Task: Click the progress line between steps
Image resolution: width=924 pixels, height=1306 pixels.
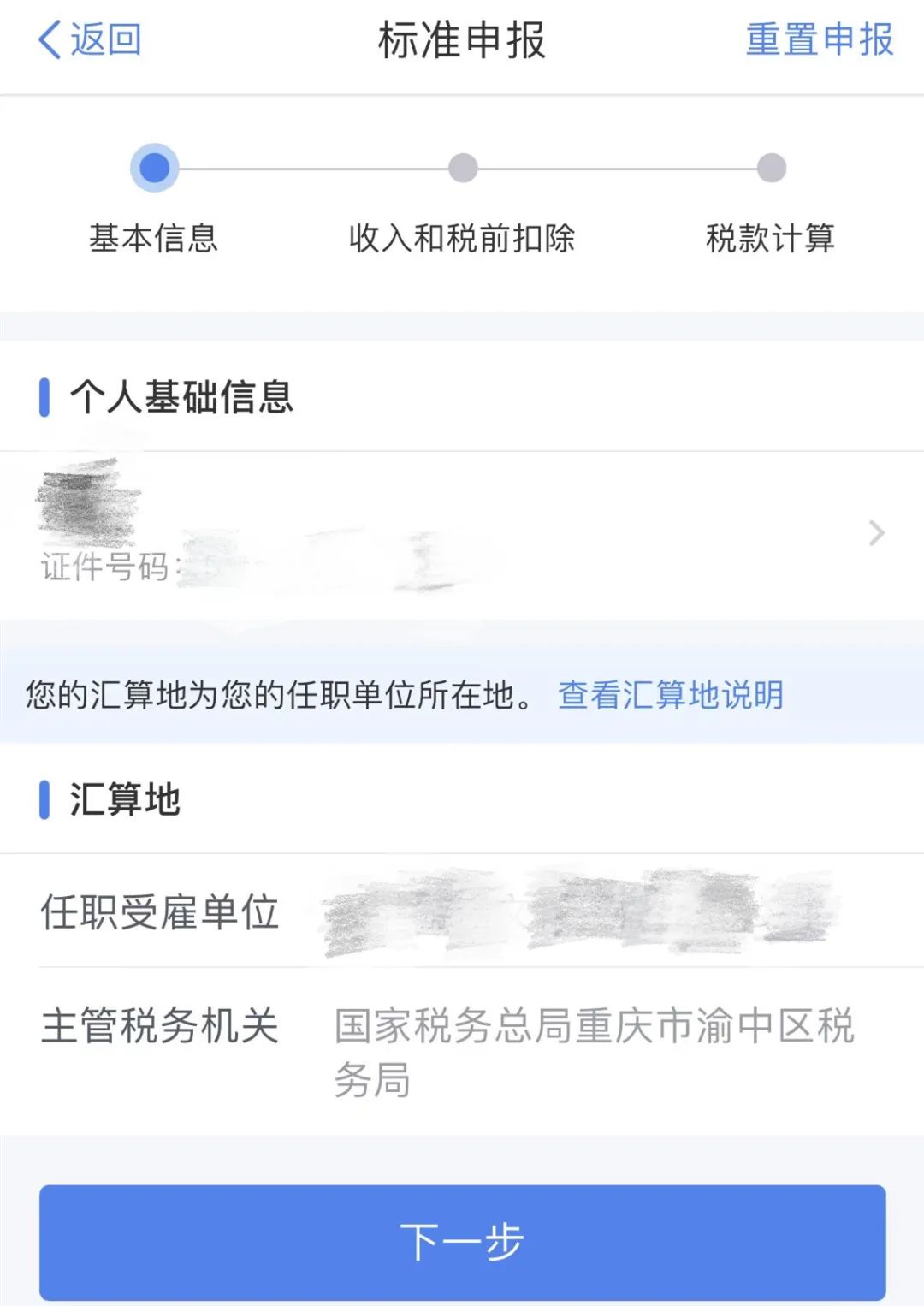Action: 308,168
